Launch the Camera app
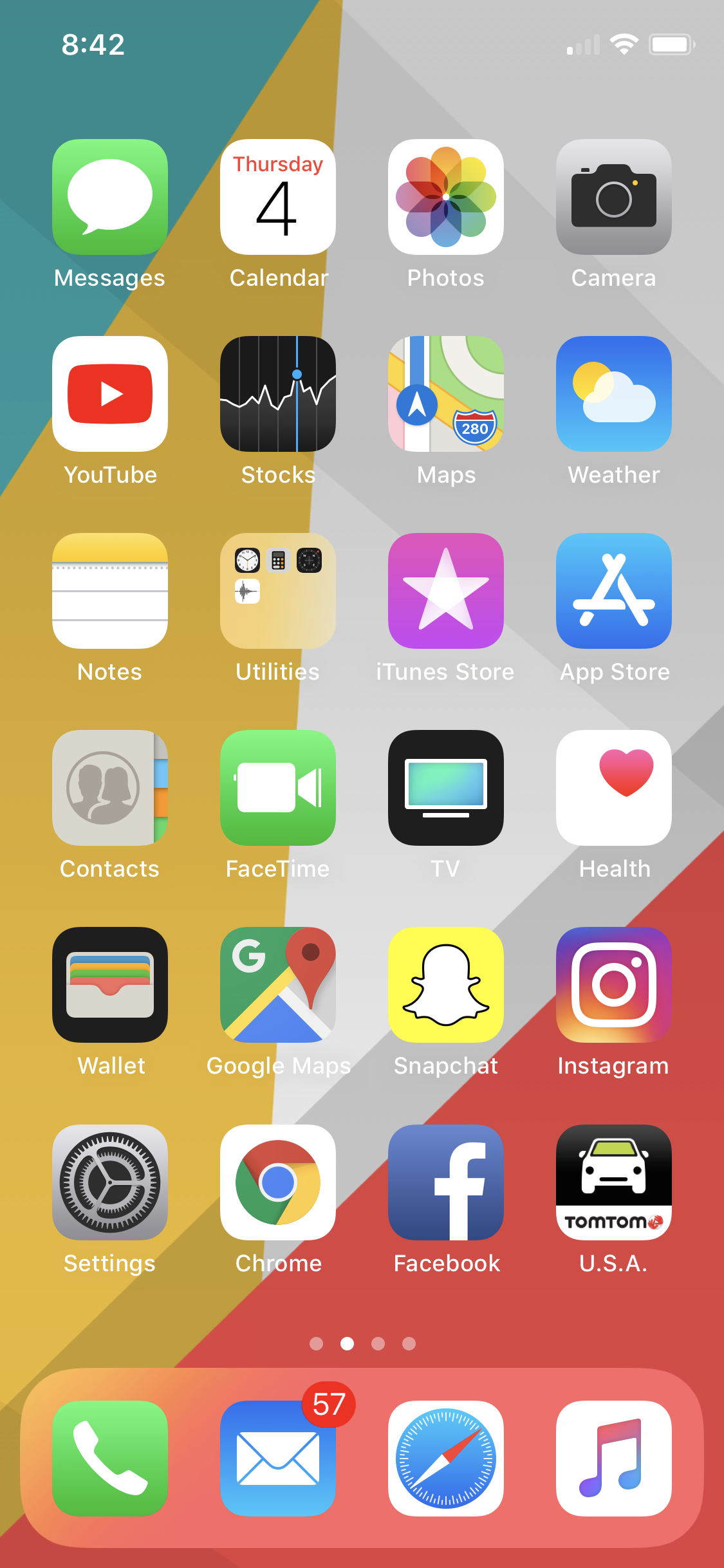This screenshot has height=1568, width=724. point(614,197)
